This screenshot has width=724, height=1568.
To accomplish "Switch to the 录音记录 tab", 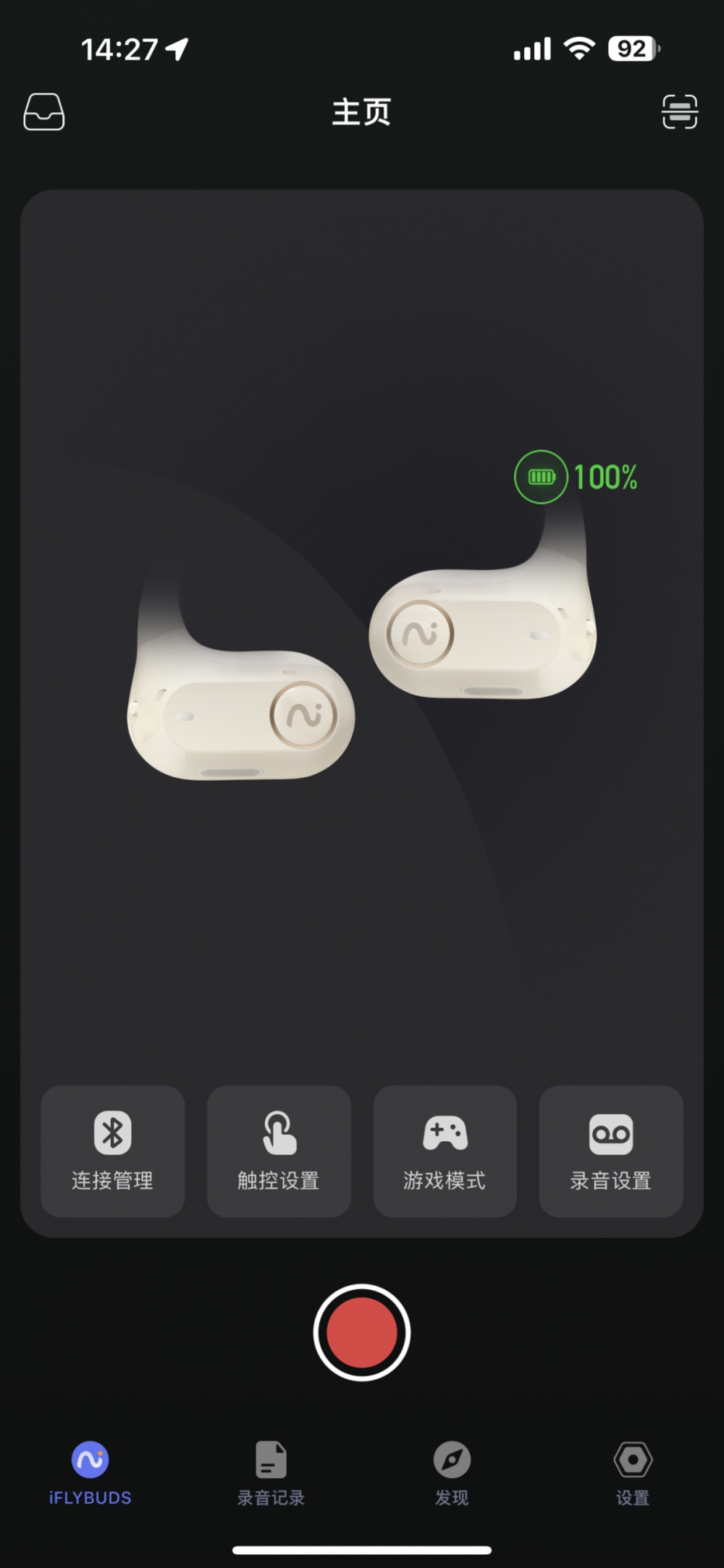I will [x=271, y=1472].
